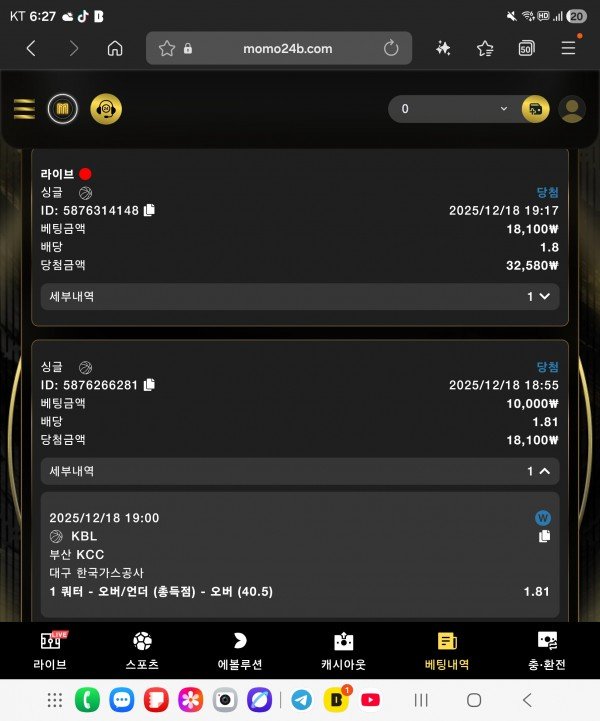Screen dimensions: 600x721
Task: Open the customer support headset icon
Action: coord(106,108)
